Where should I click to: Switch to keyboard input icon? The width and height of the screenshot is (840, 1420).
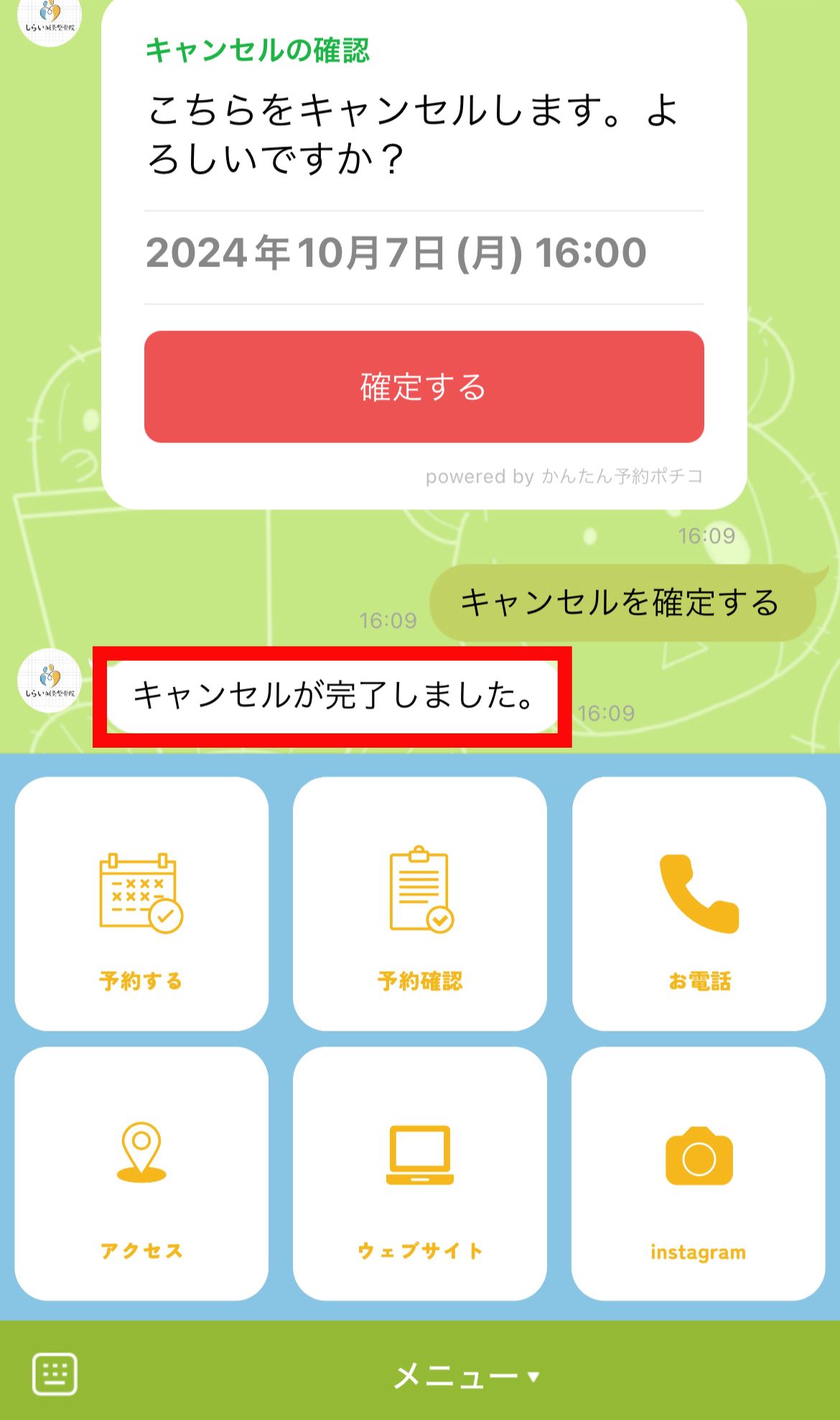[55, 1374]
